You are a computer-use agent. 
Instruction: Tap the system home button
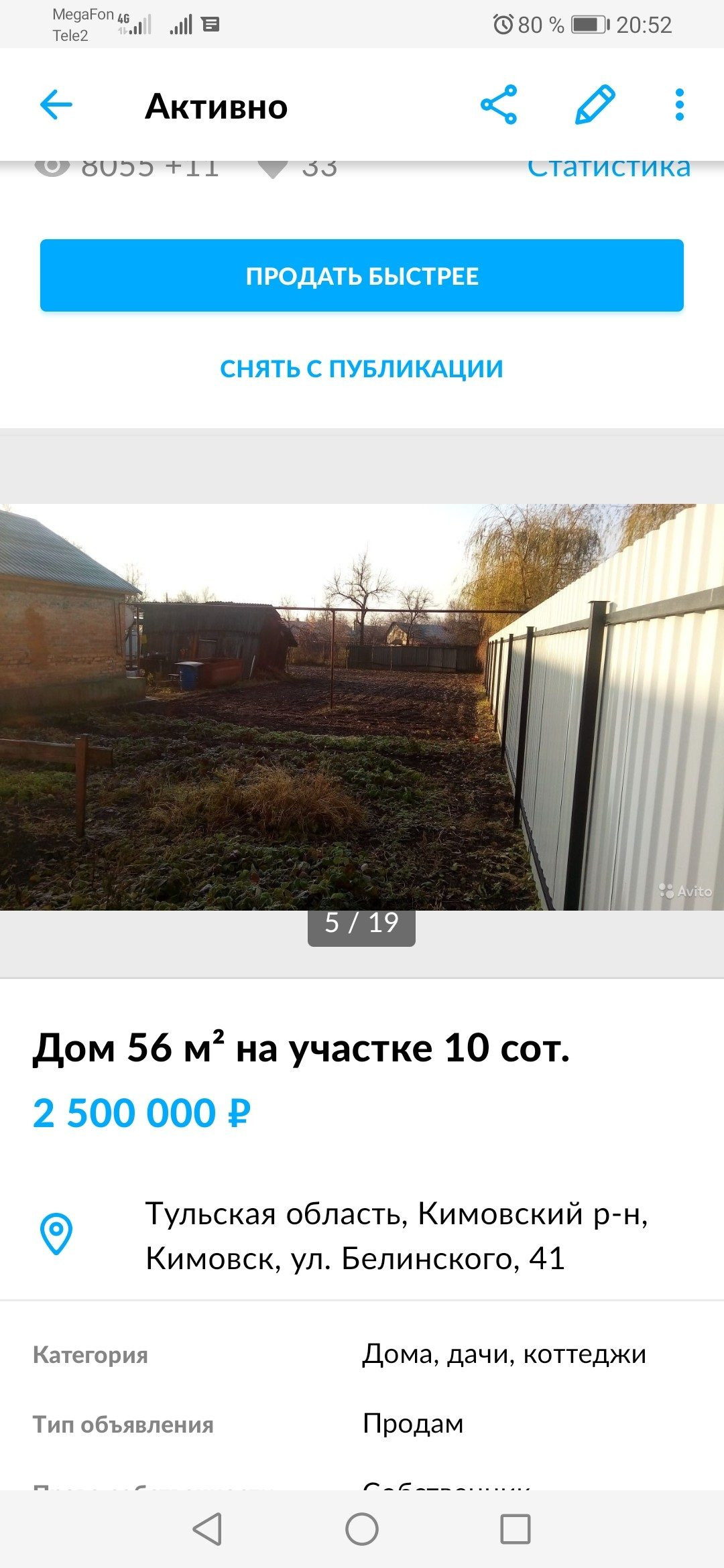click(x=362, y=1529)
